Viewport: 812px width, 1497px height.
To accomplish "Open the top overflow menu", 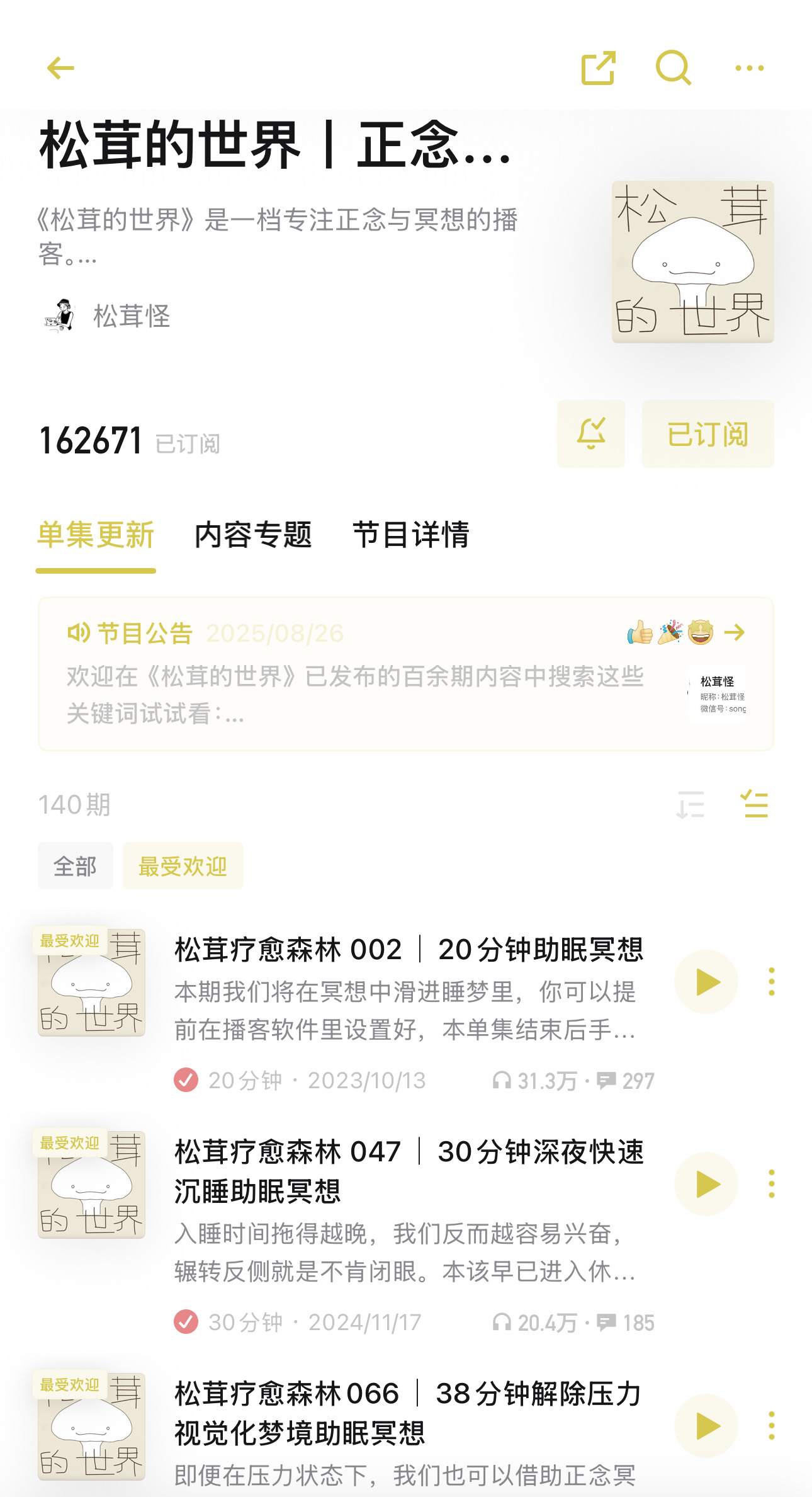I will 749,68.
